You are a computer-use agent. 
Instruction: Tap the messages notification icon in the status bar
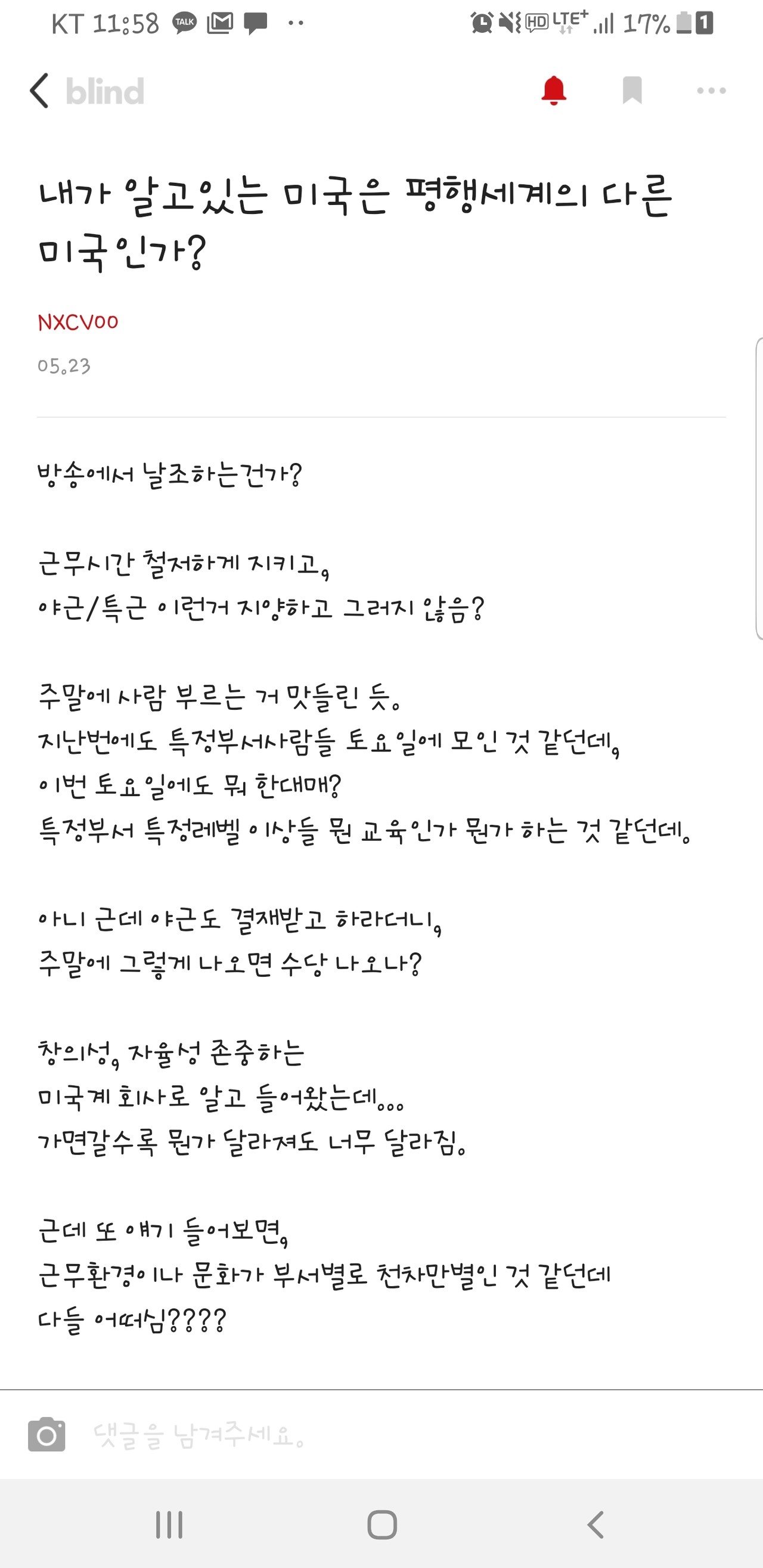(x=255, y=21)
